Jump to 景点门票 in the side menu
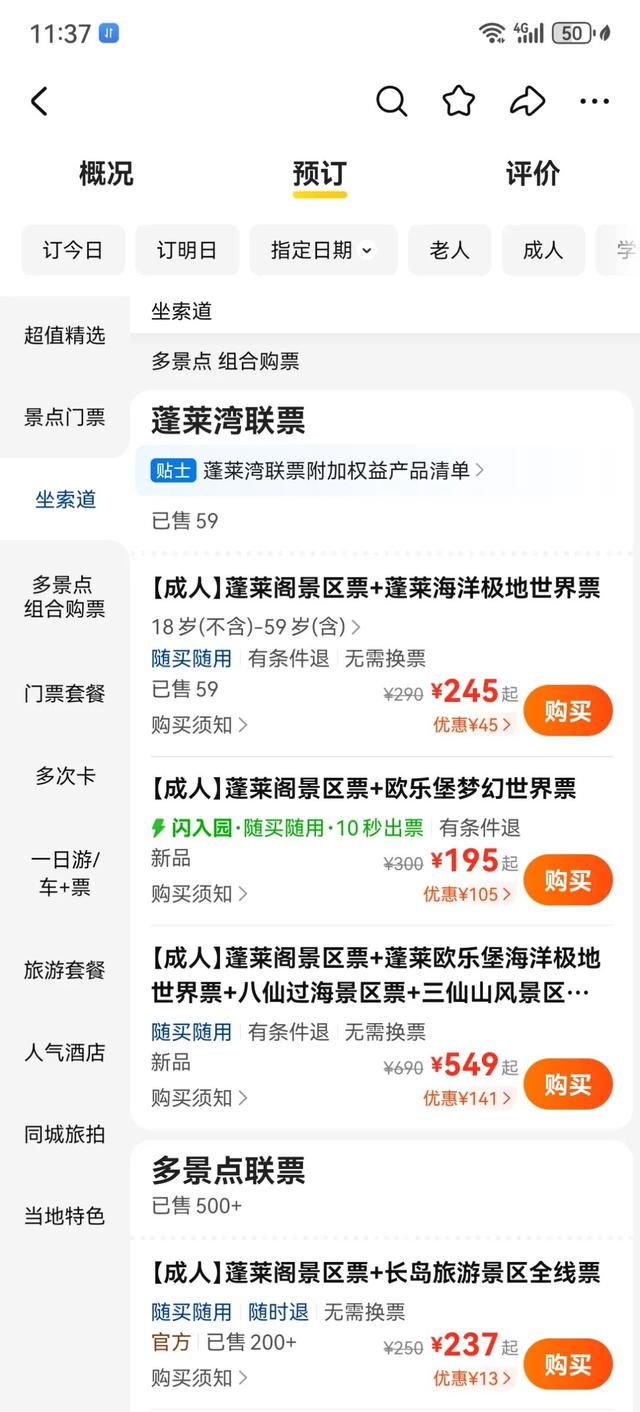 [x=65, y=417]
